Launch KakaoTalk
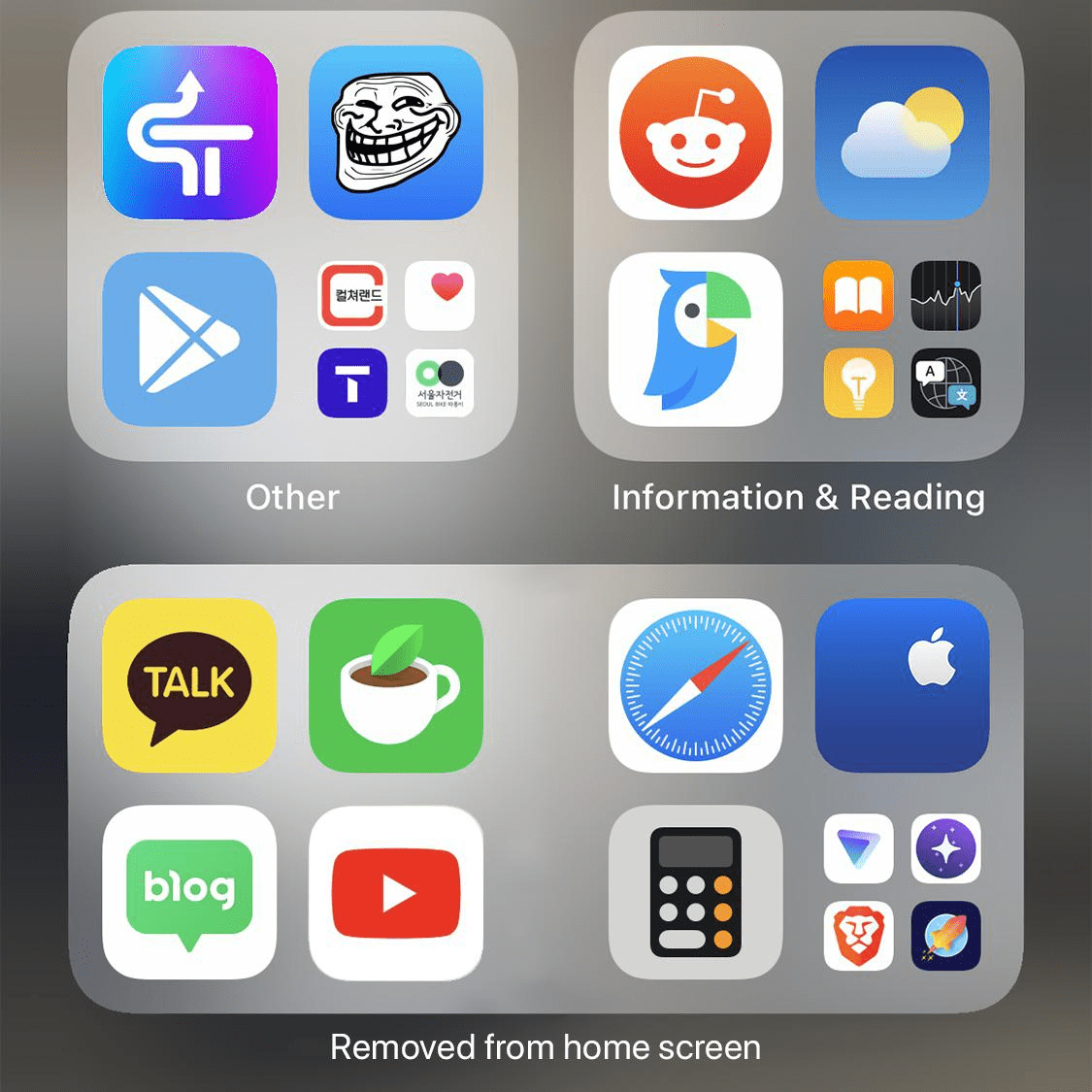This screenshot has height=1092, width=1092. click(x=189, y=685)
